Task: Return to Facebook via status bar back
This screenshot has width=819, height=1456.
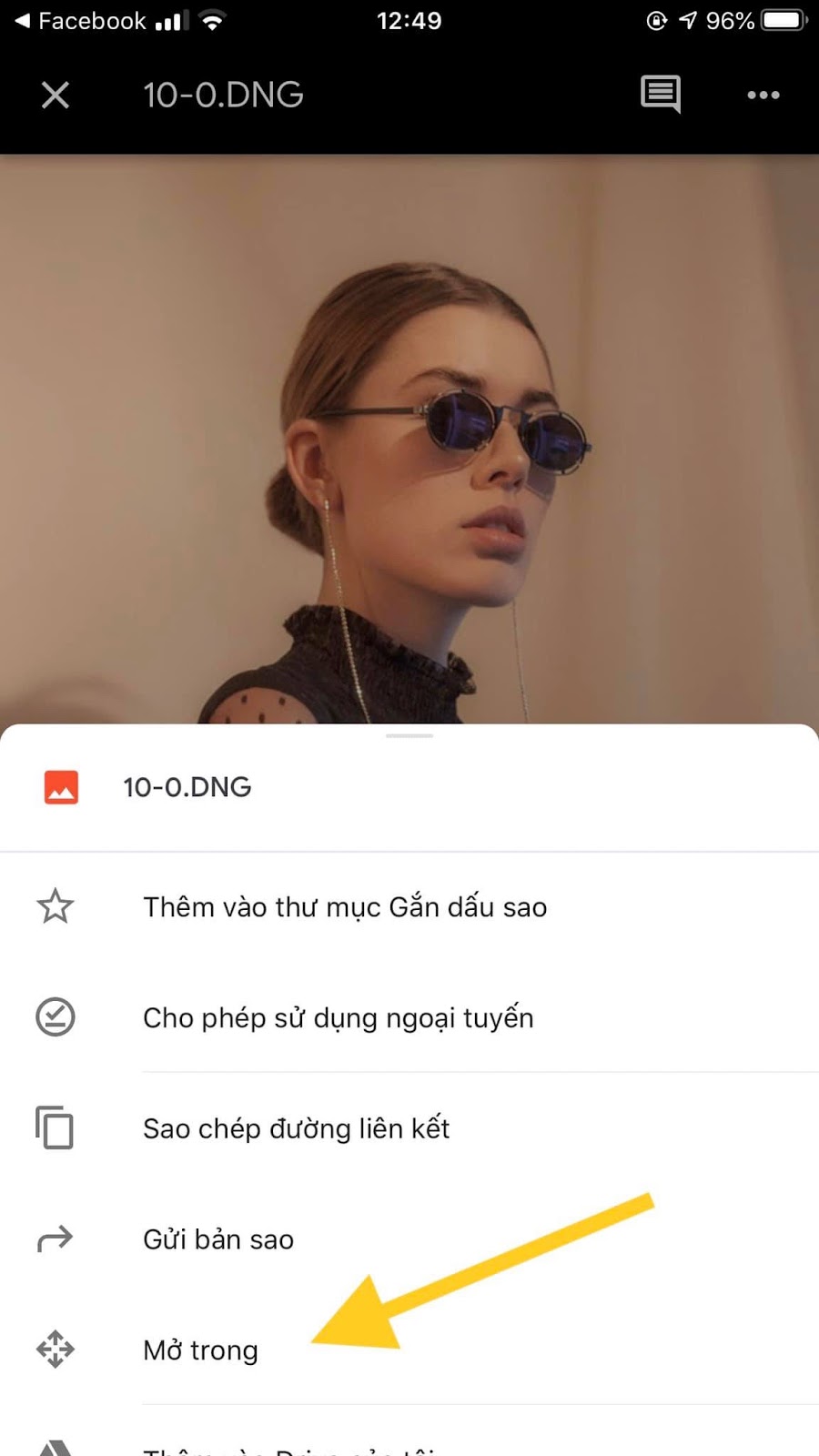Action: coord(80,21)
